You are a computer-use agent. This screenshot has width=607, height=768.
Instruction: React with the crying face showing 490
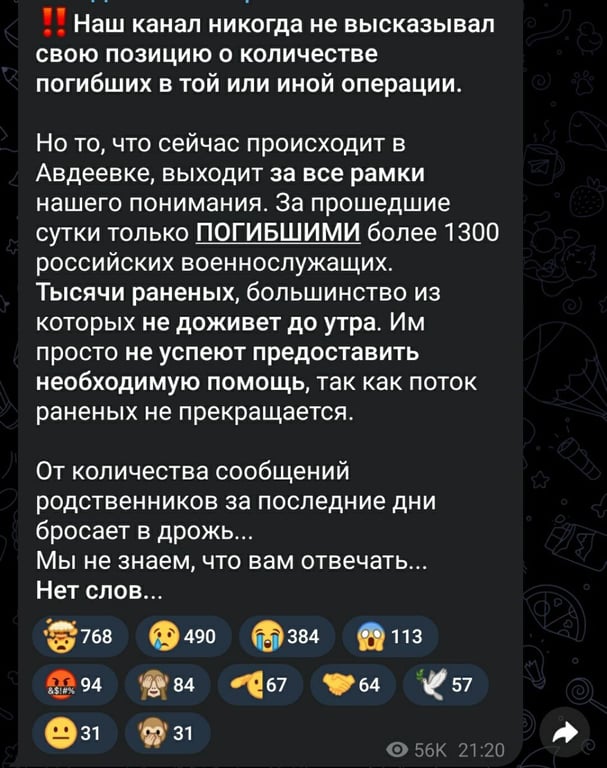coord(187,637)
